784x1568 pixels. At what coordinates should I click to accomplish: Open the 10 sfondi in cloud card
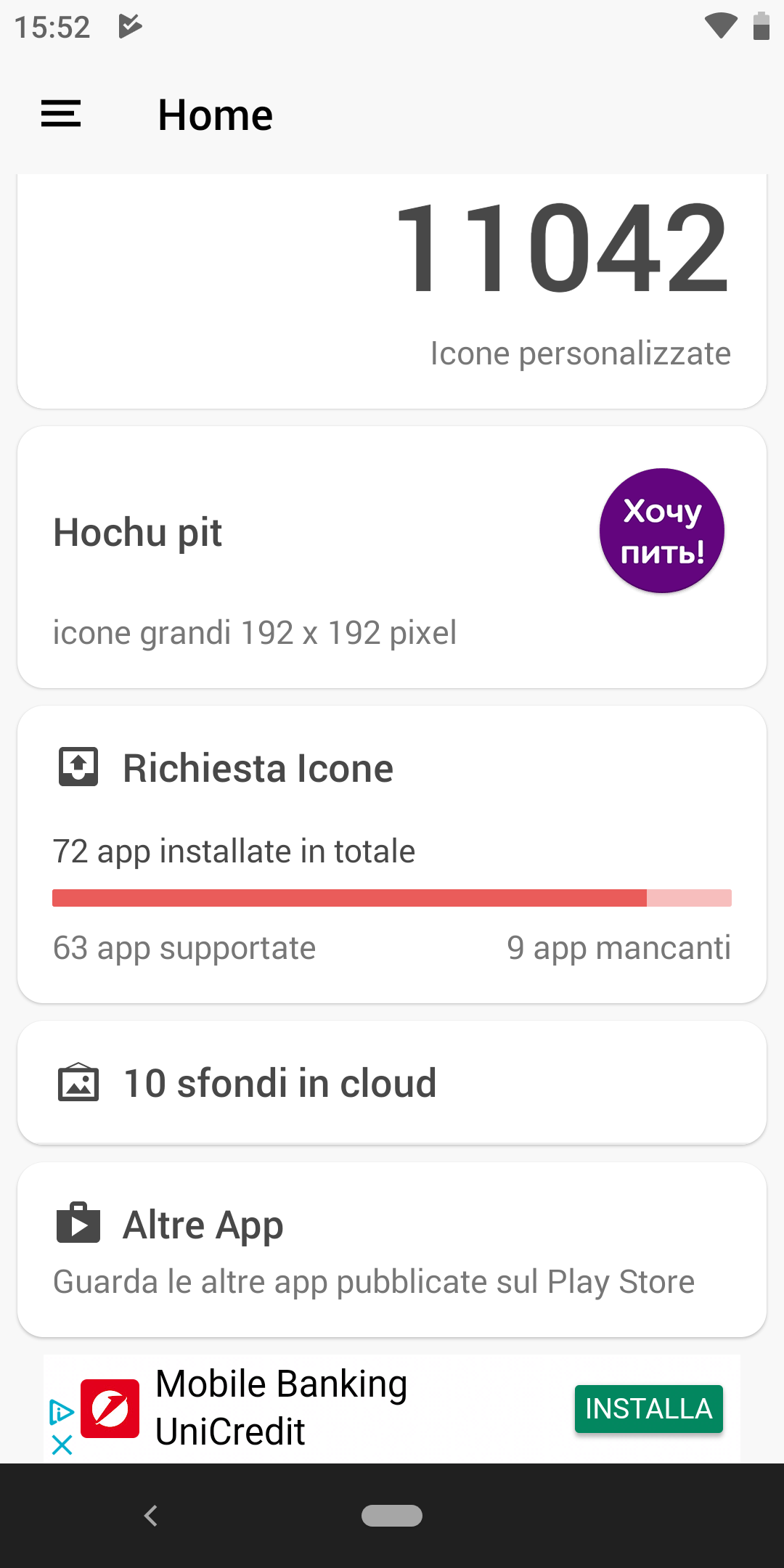[x=392, y=1082]
